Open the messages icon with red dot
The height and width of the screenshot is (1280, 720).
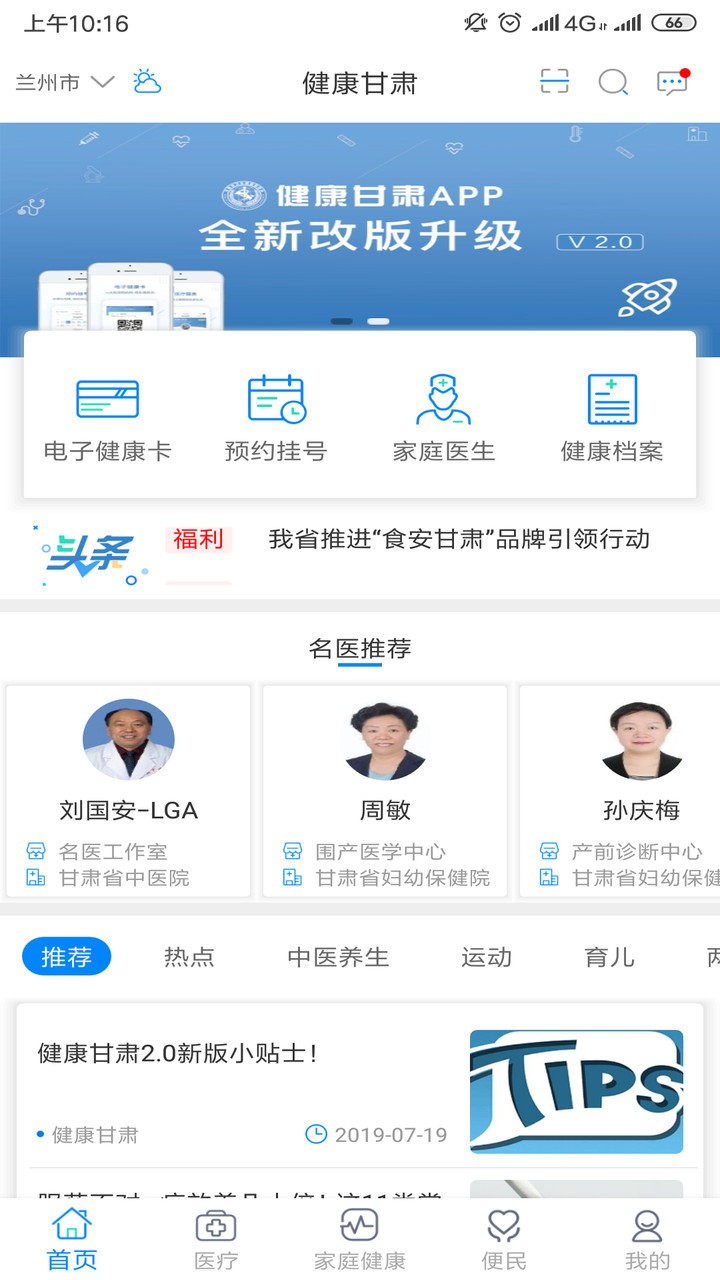tap(672, 82)
